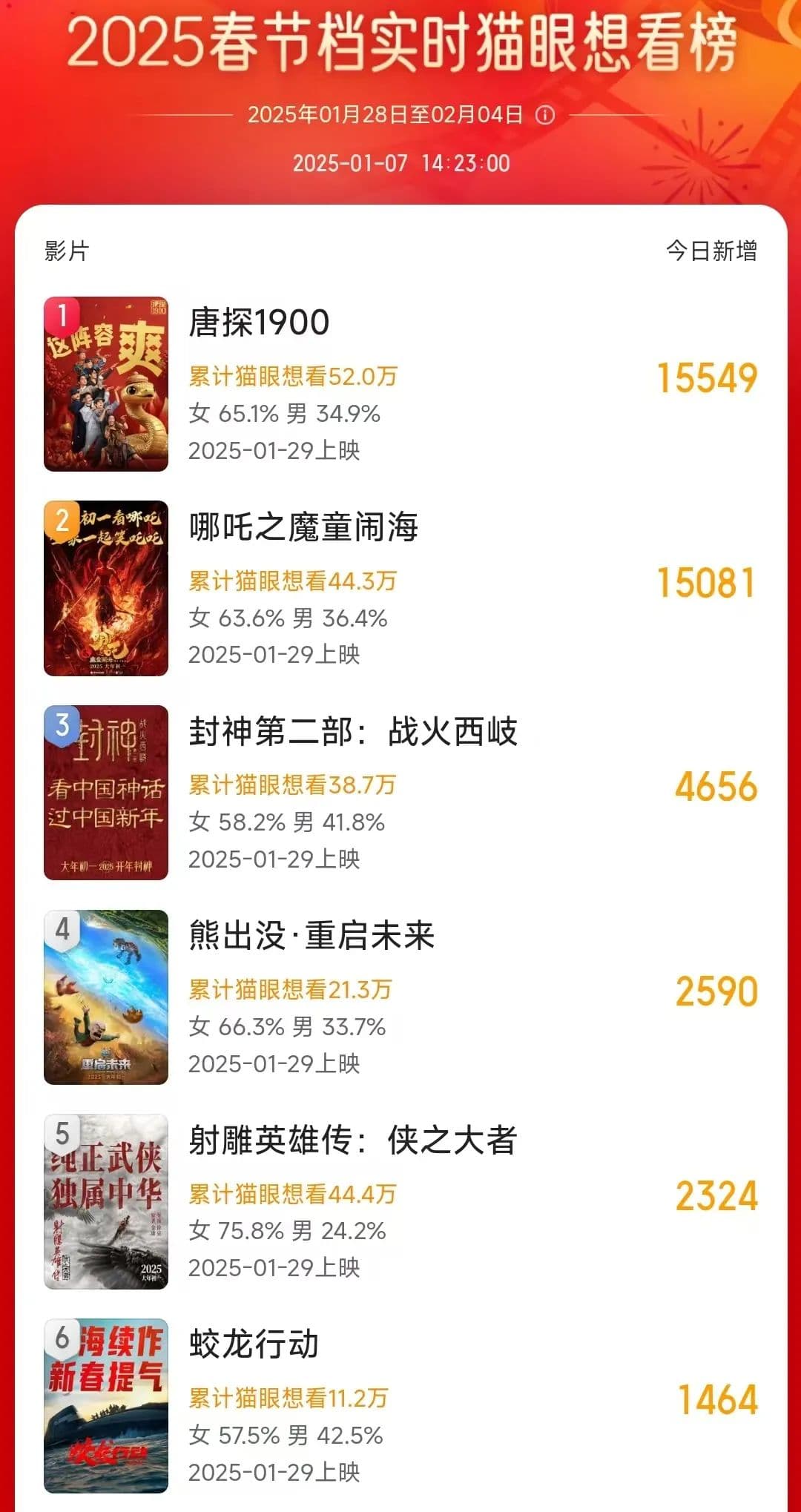Open the info icon beside the date range
The height and width of the screenshot is (1512, 801).
(x=545, y=115)
